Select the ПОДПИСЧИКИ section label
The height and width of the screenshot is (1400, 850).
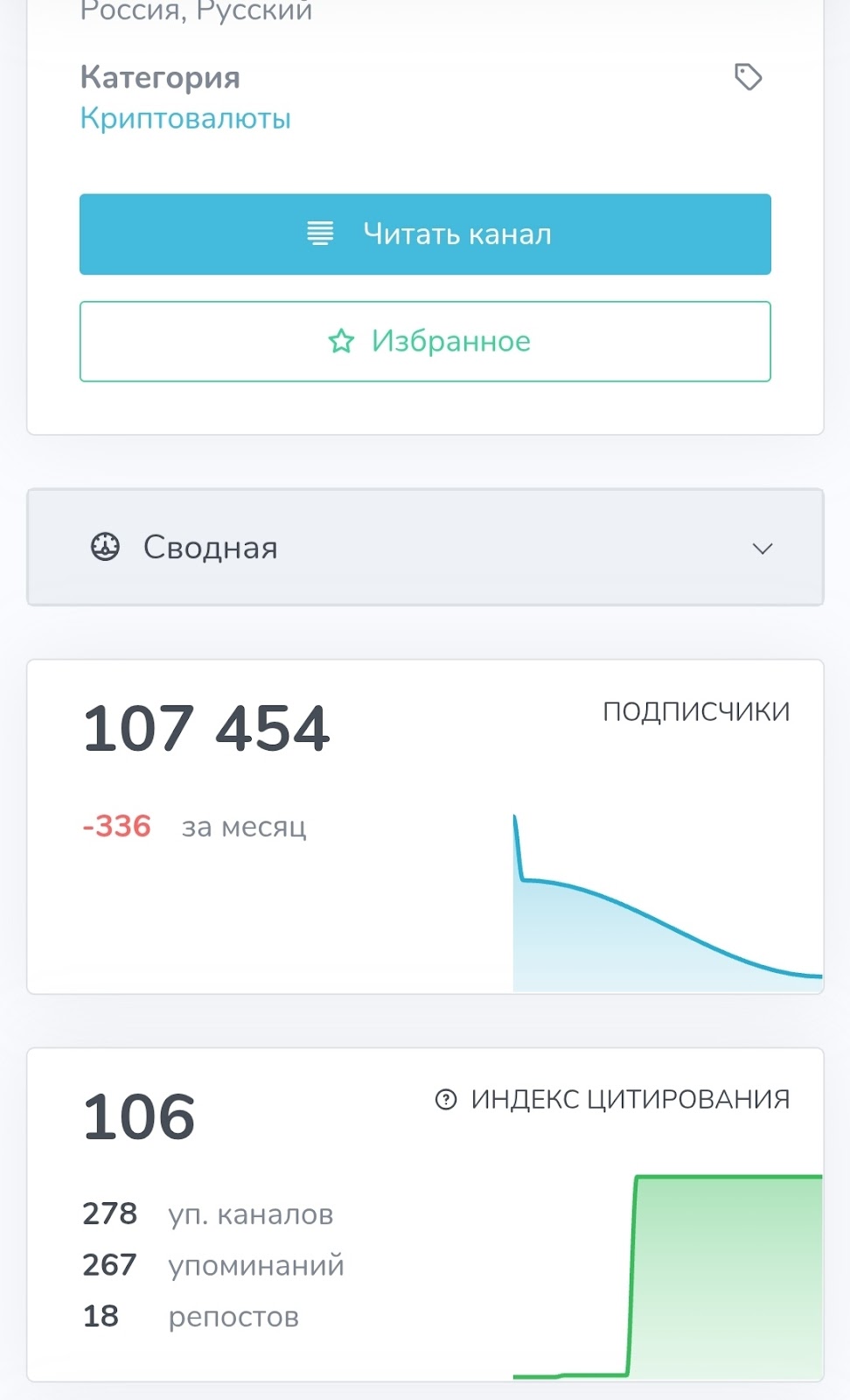[695, 710]
